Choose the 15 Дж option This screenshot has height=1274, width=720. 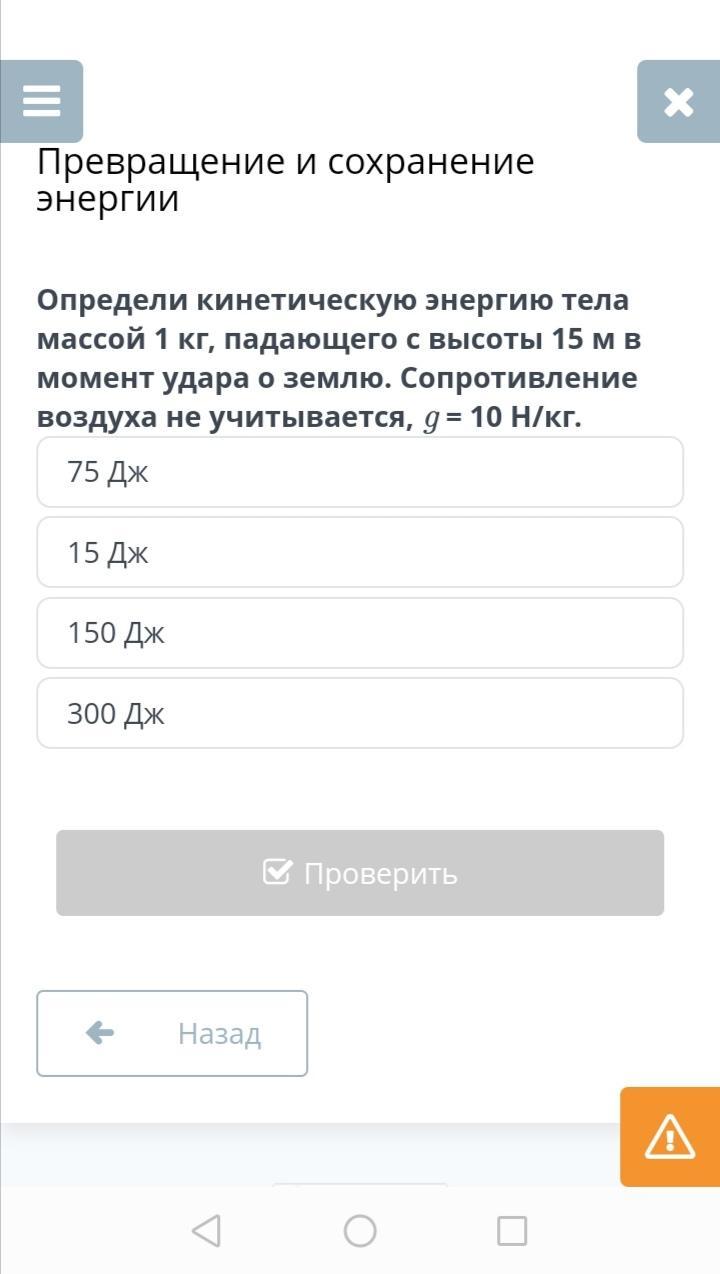[360, 552]
